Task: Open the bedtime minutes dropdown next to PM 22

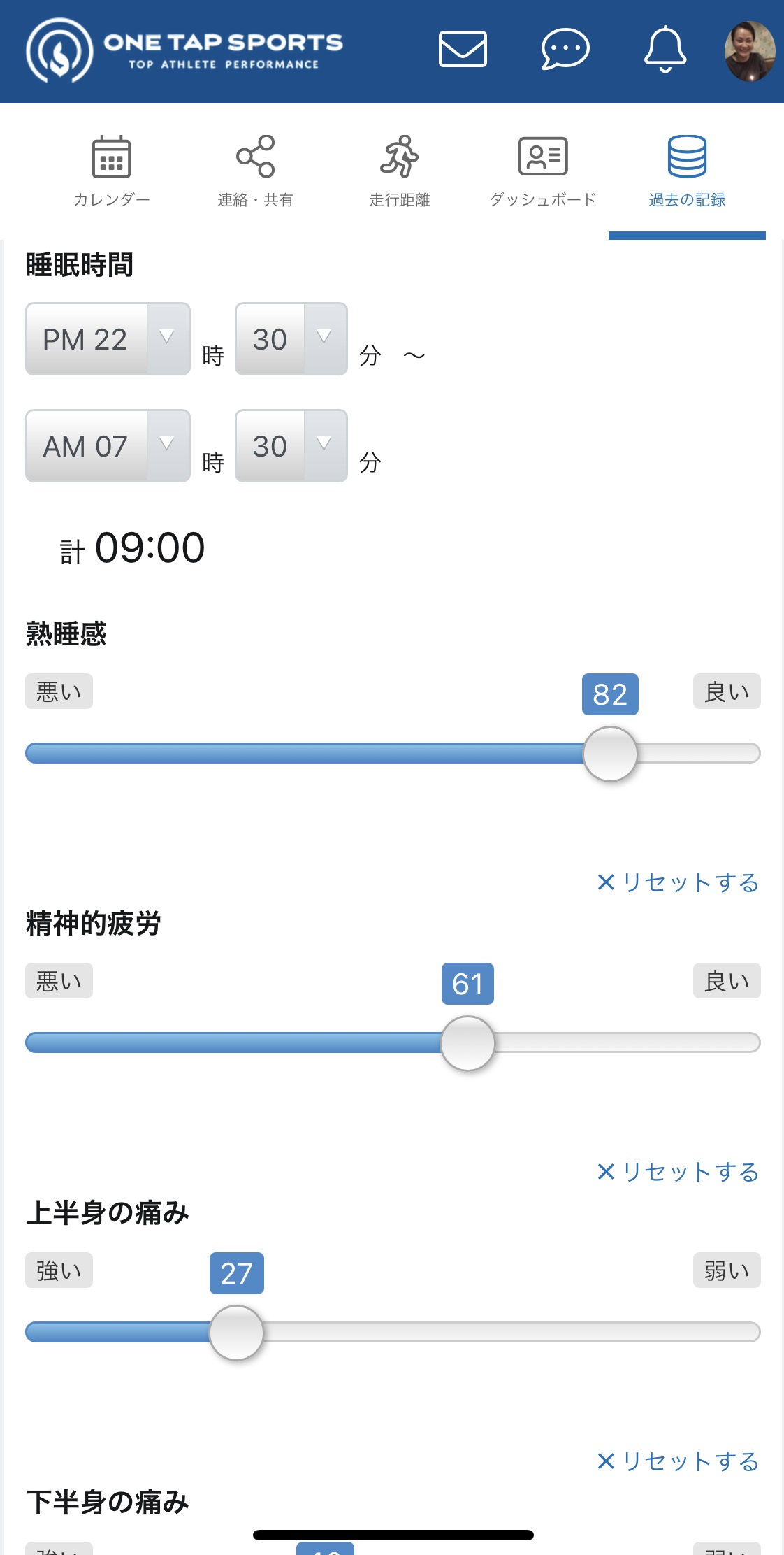Action: pyautogui.click(x=291, y=339)
